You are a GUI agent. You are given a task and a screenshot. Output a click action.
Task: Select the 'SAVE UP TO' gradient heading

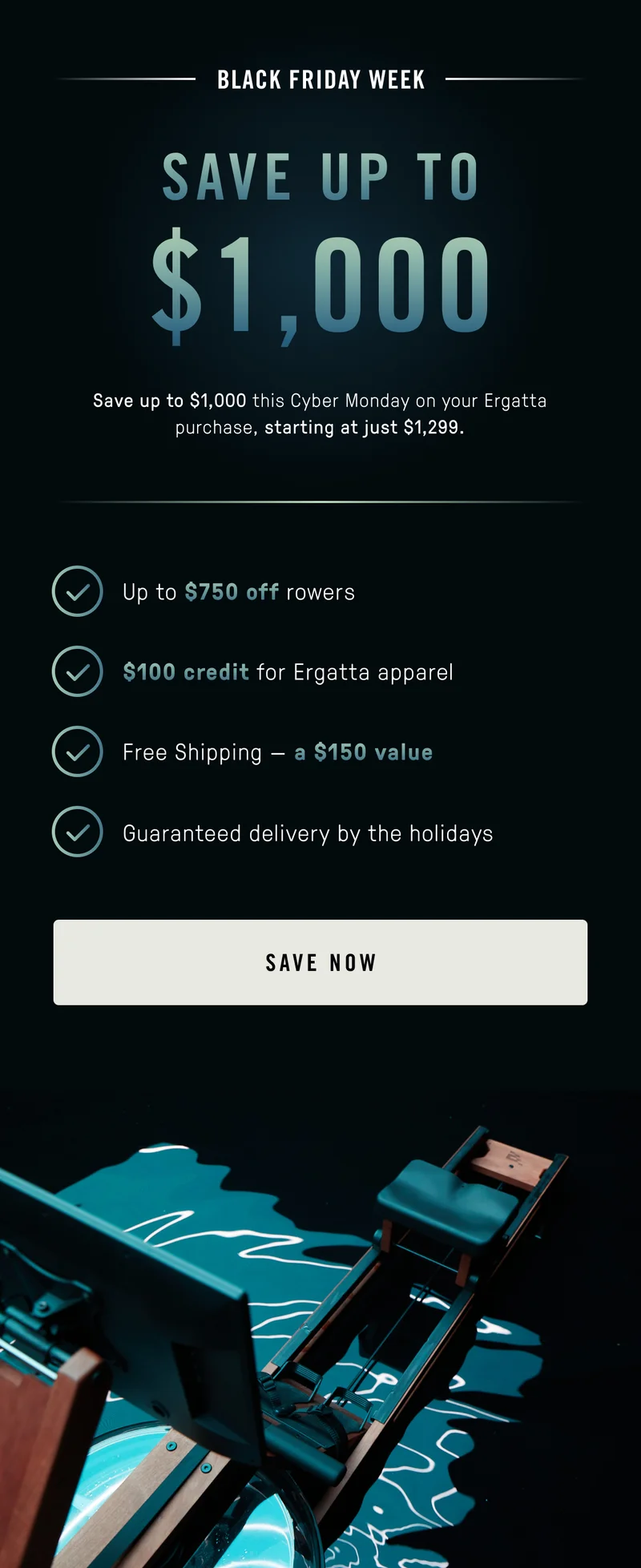[320, 176]
